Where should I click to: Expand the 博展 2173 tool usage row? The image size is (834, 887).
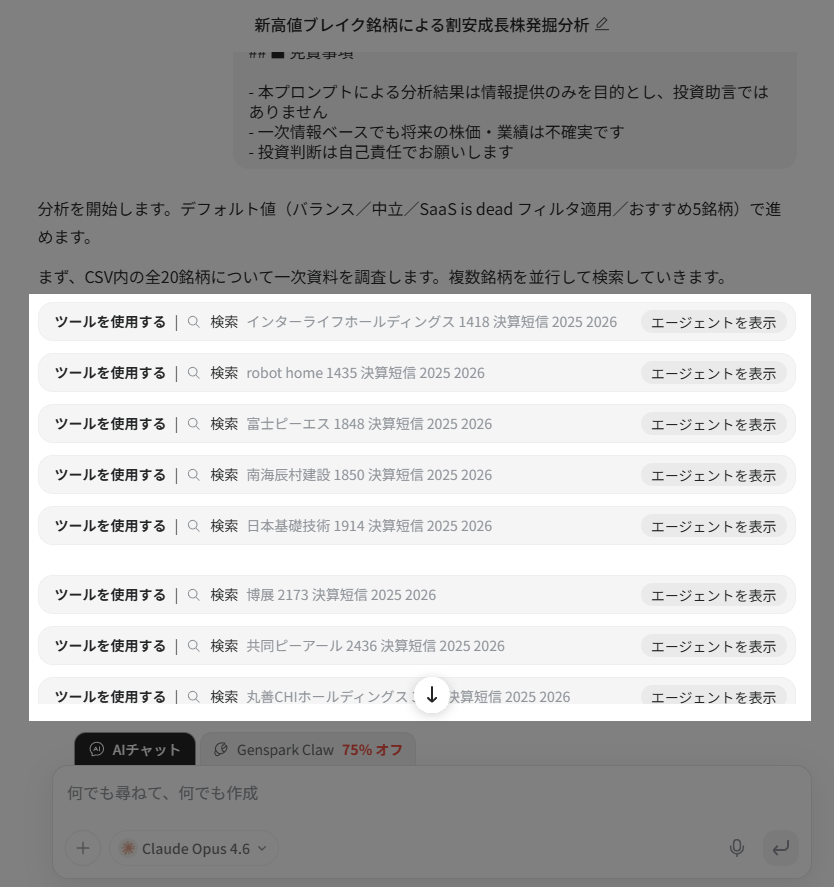click(110, 595)
